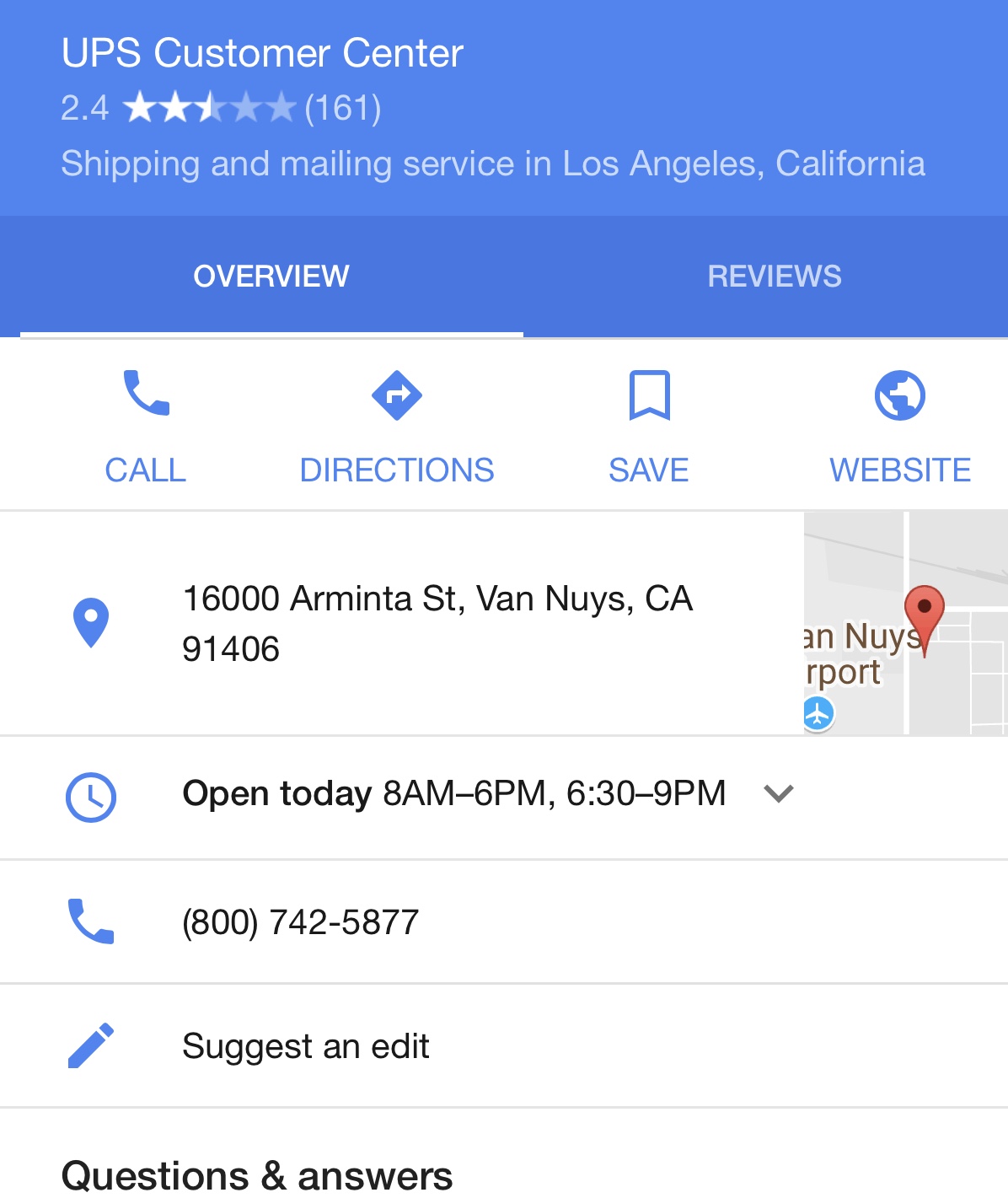Screen dimensions: 1008x1198
Task: Expand the opening hours
Action: (778, 793)
